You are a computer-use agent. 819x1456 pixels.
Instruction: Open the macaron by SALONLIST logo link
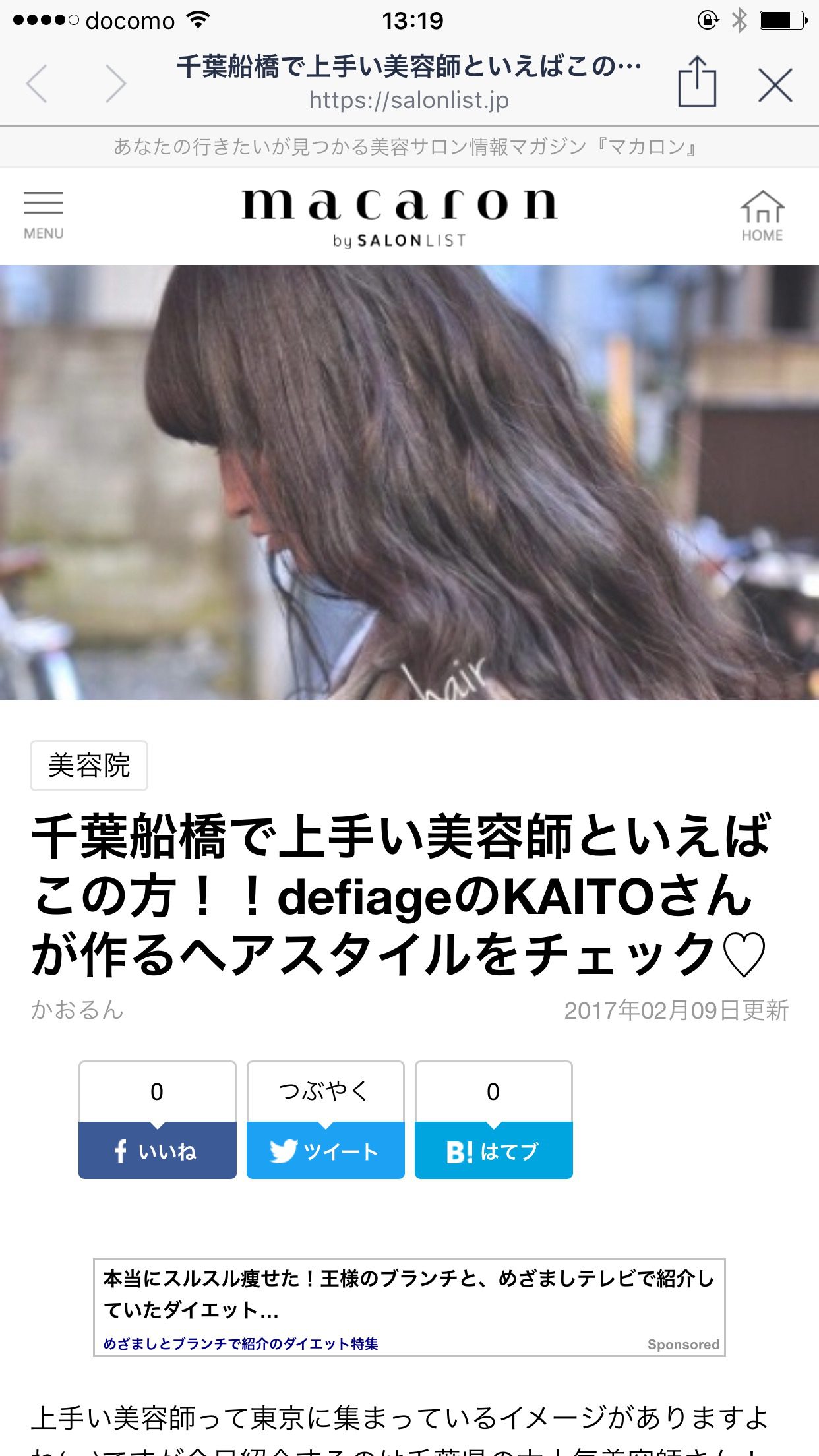click(x=400, y=217)
